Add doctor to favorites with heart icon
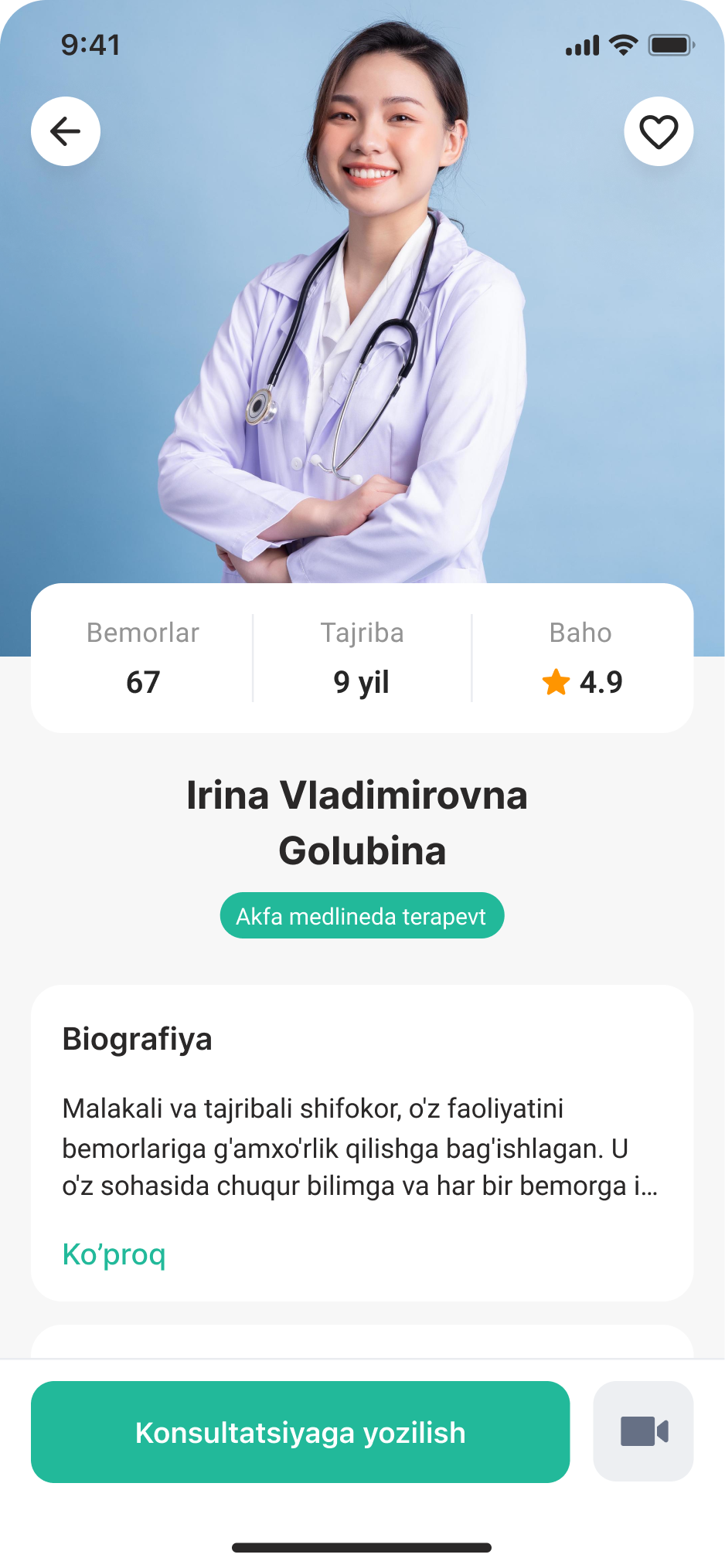This screenshot has width=725, height=1568. tap(659, 131)
